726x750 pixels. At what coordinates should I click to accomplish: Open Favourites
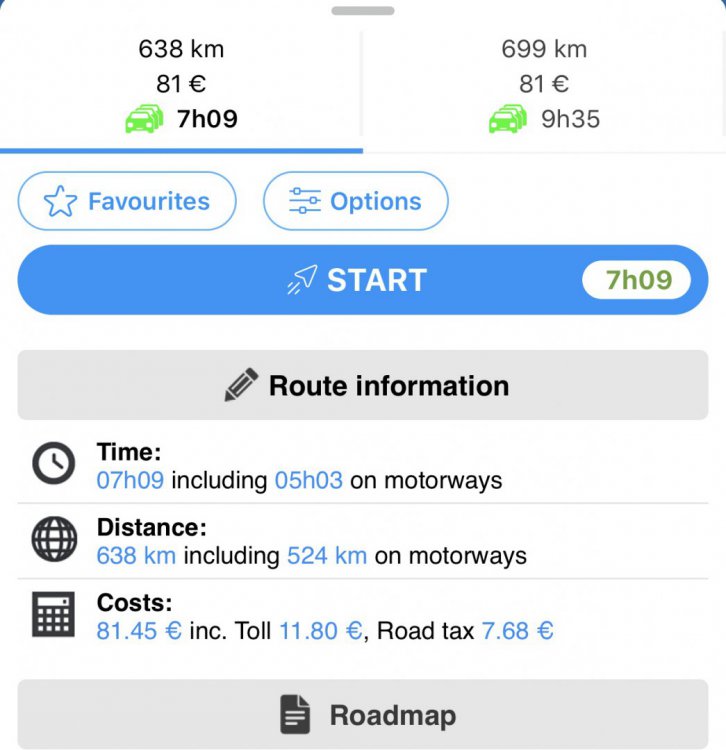pos(127,201)
